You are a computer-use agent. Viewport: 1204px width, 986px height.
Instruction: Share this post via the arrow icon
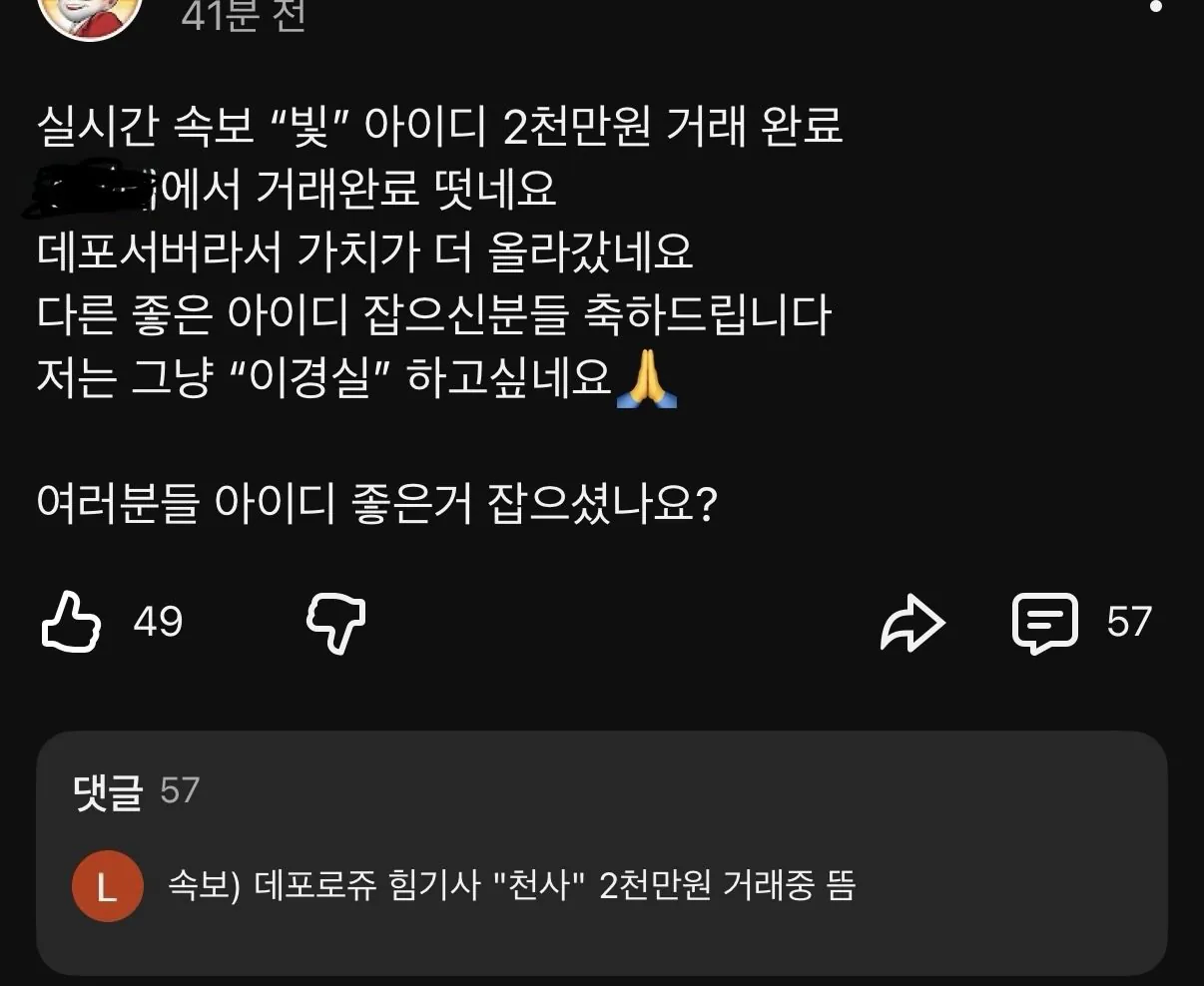coord(911,623)
